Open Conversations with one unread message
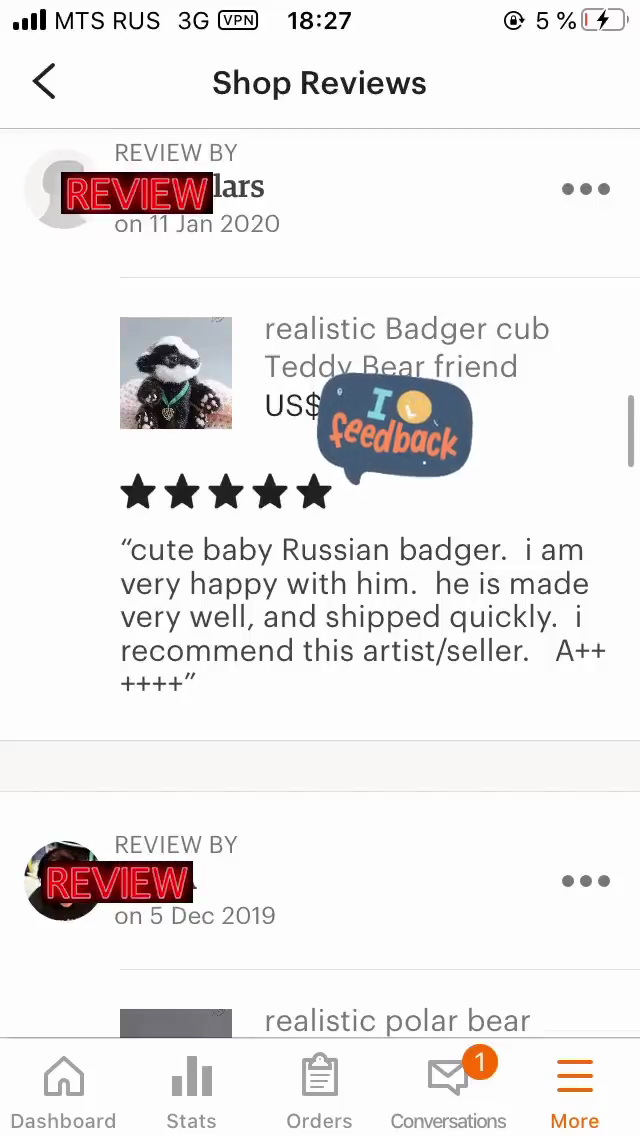Viewport: 640px width, 1136px height. [x=448, y=1092]
